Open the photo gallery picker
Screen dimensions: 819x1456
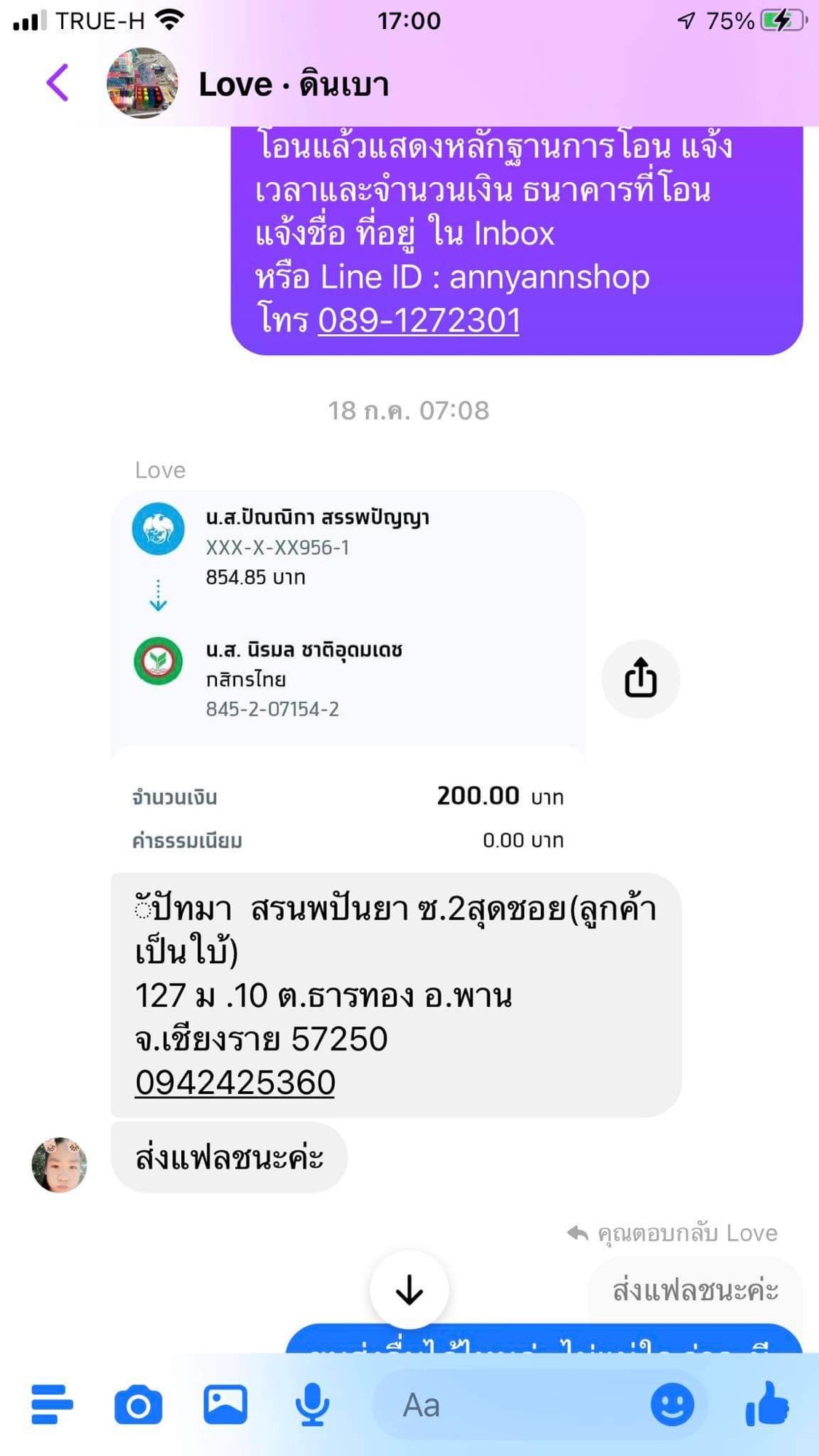pyautogui.click(x=226, y=1404)
